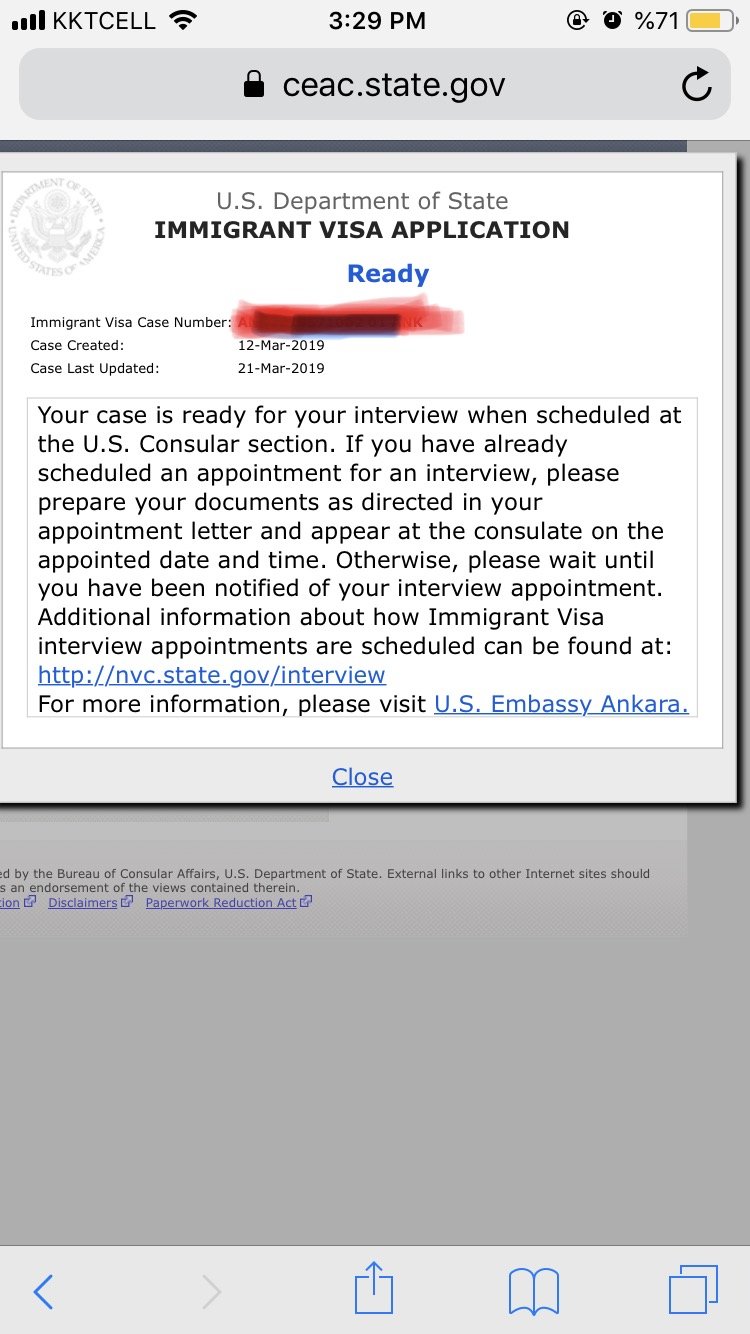Screen dimensions: 750x1334
Task: Share this page
Action: (x=374, y=1288)
